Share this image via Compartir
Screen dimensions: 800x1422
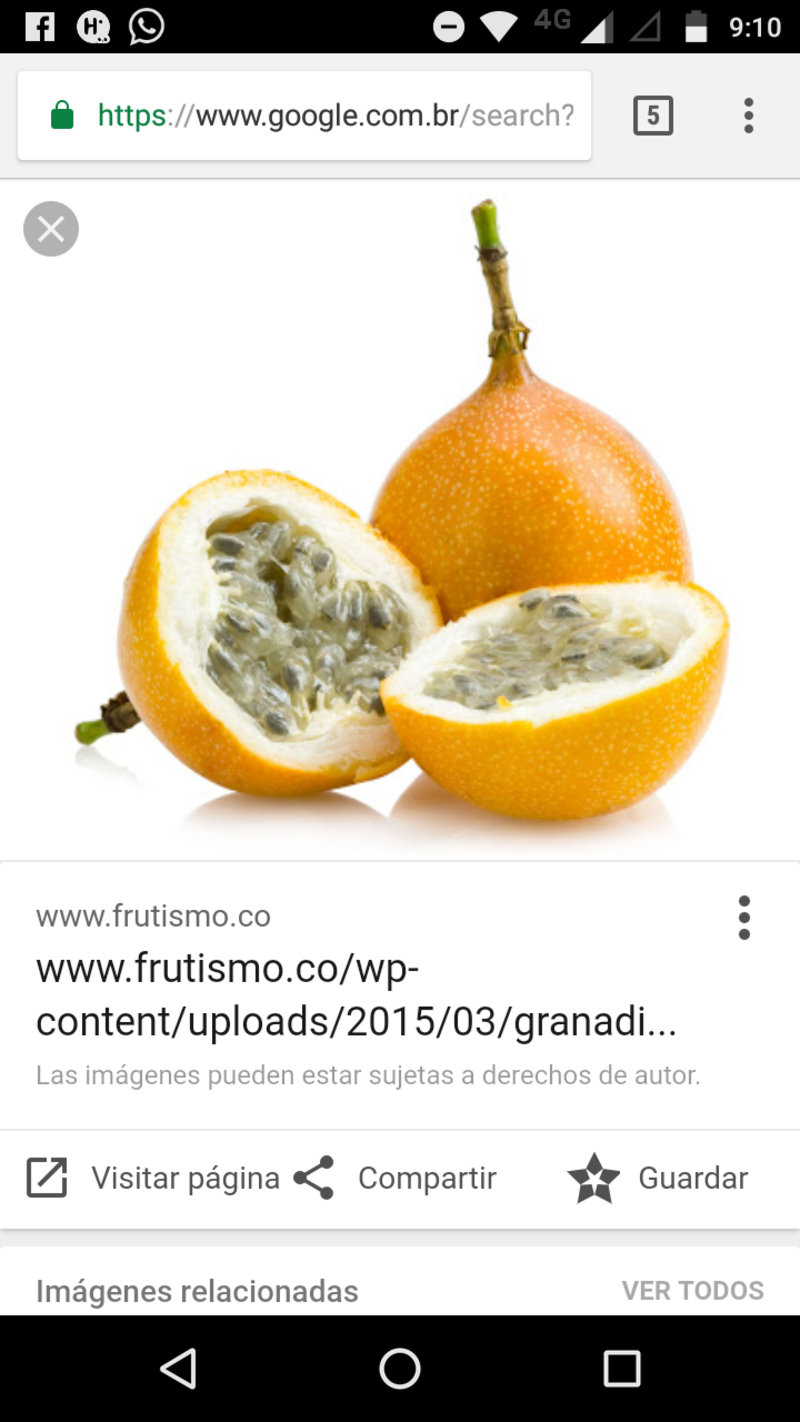coord(396,1178)
